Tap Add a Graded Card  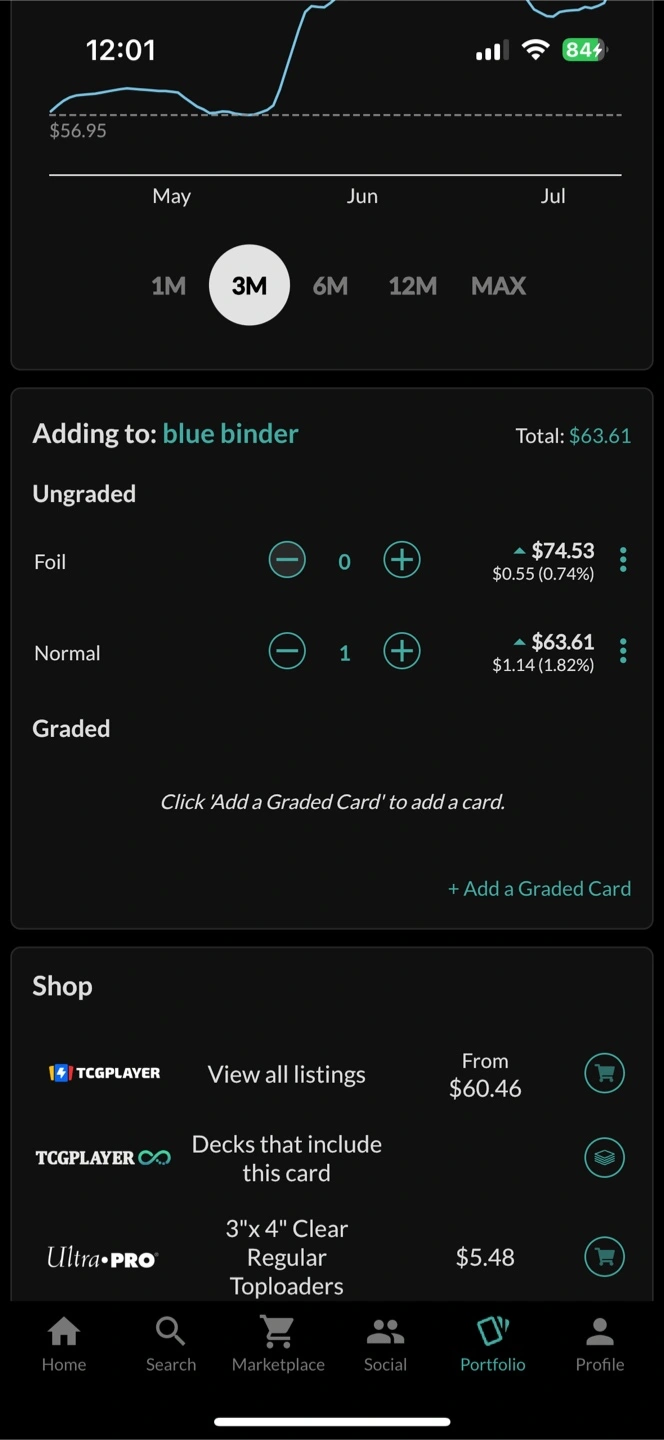pos(539,888)
